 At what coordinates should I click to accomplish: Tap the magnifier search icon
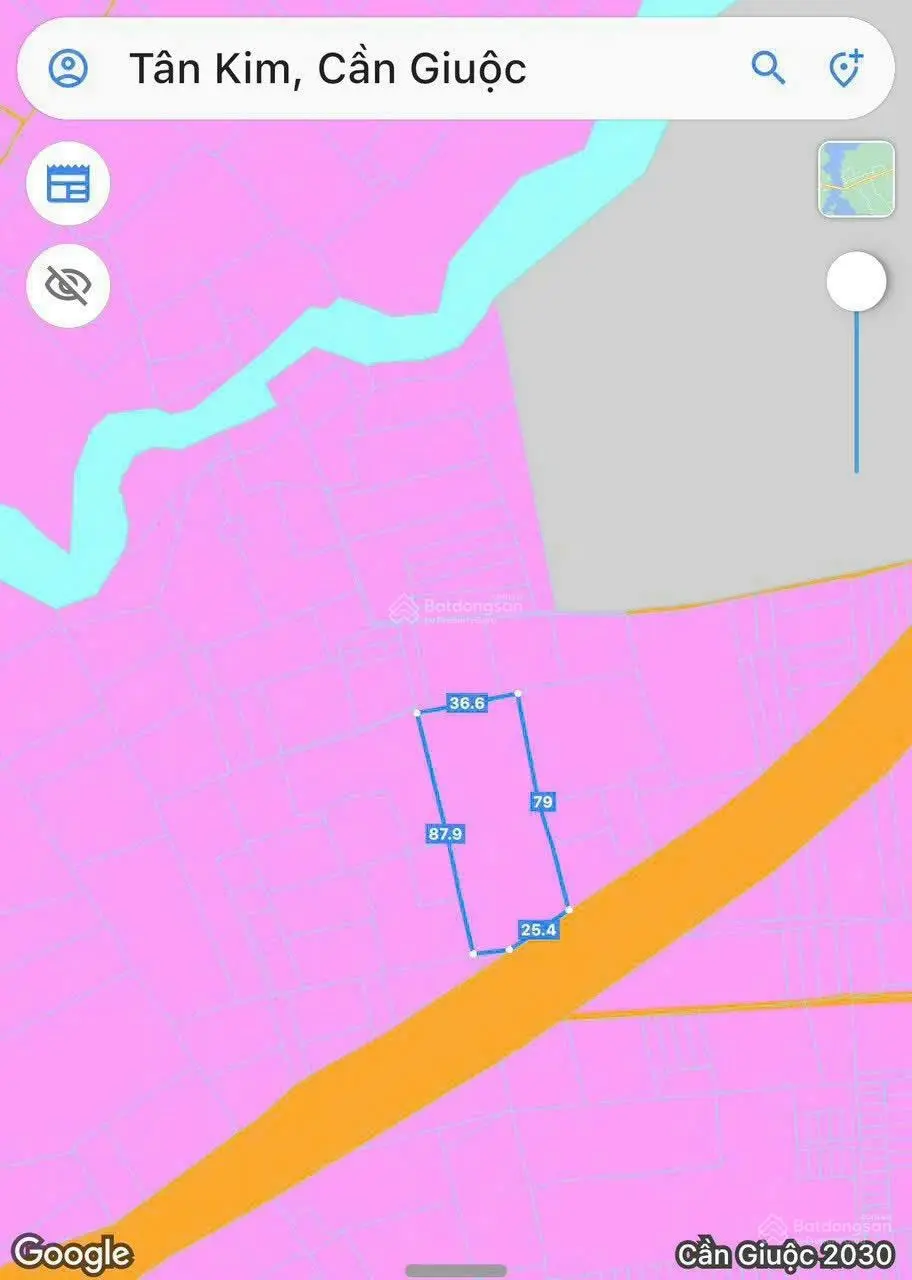767,68
